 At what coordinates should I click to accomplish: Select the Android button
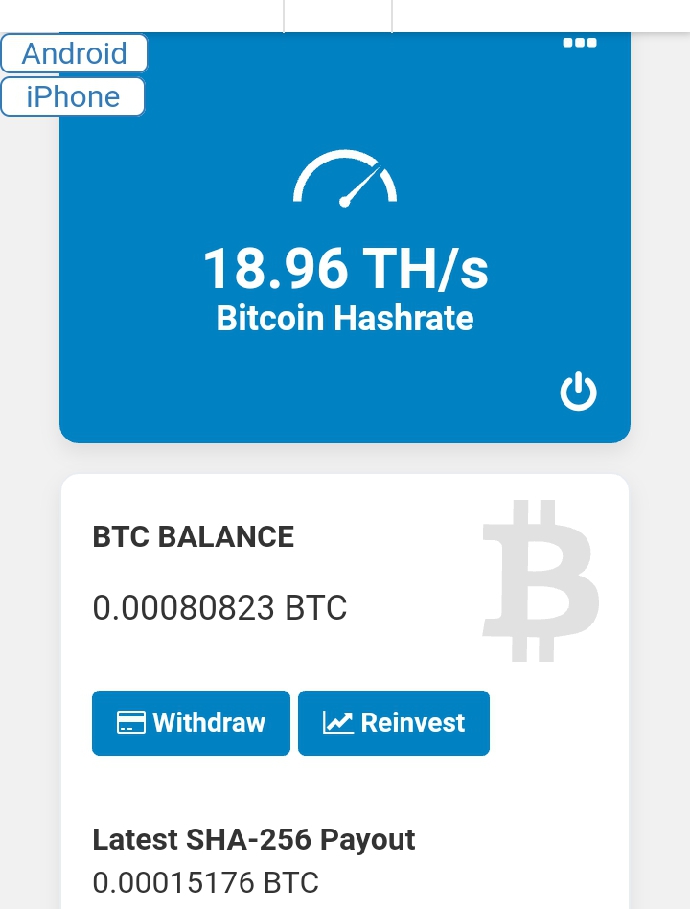74,53
